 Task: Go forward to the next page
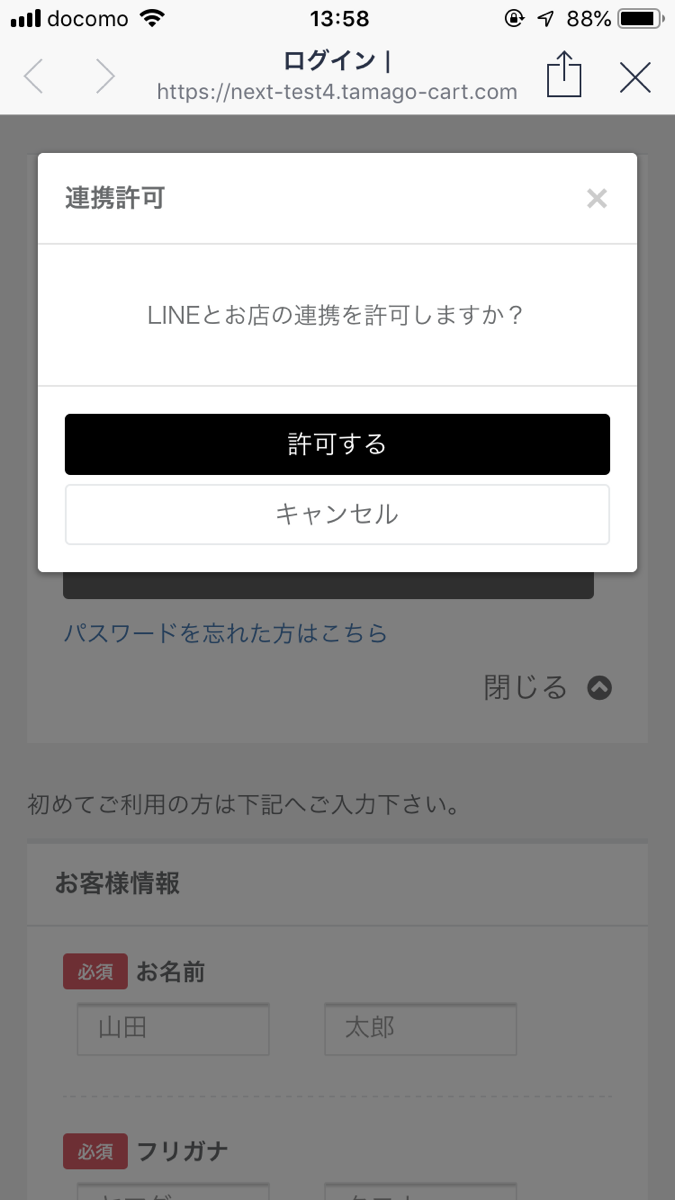click(105, 77)
